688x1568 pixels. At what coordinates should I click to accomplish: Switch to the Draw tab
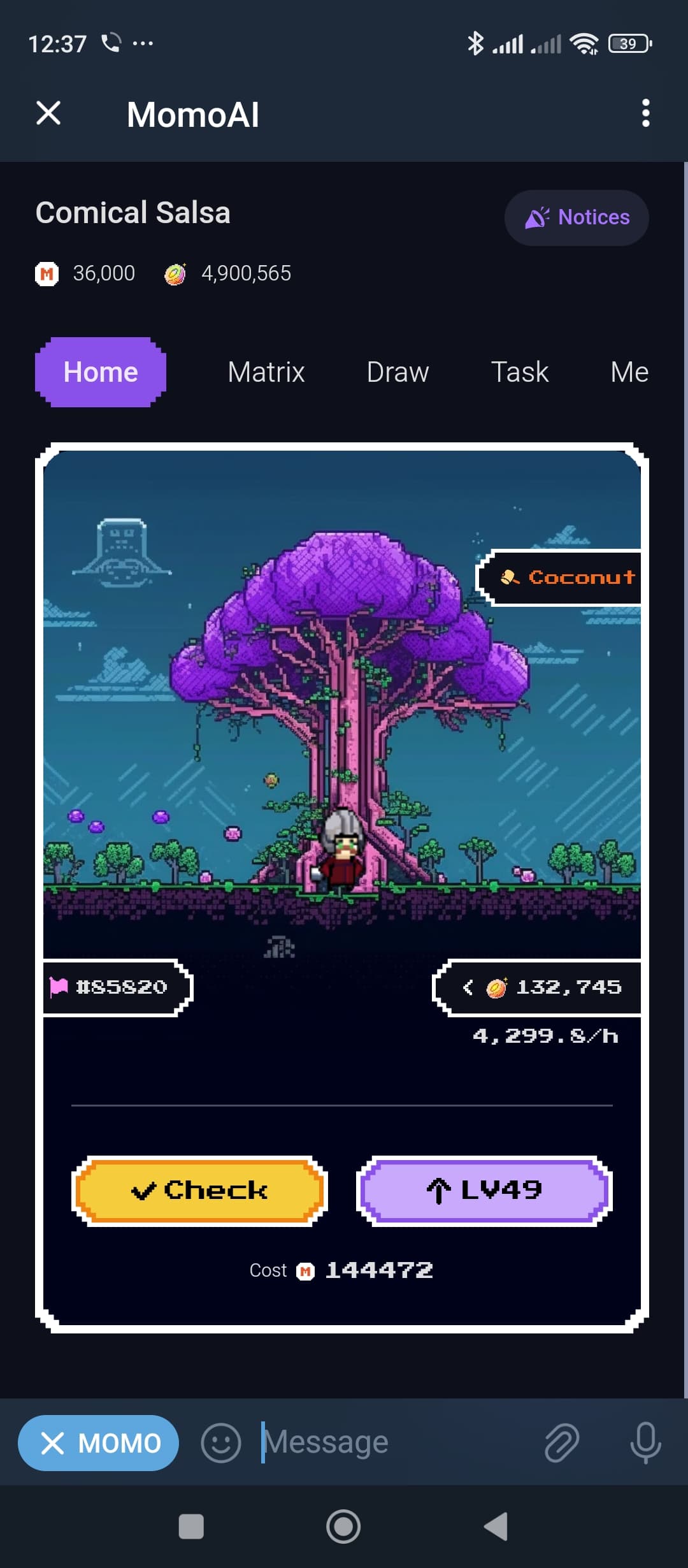tap(398, 372)
